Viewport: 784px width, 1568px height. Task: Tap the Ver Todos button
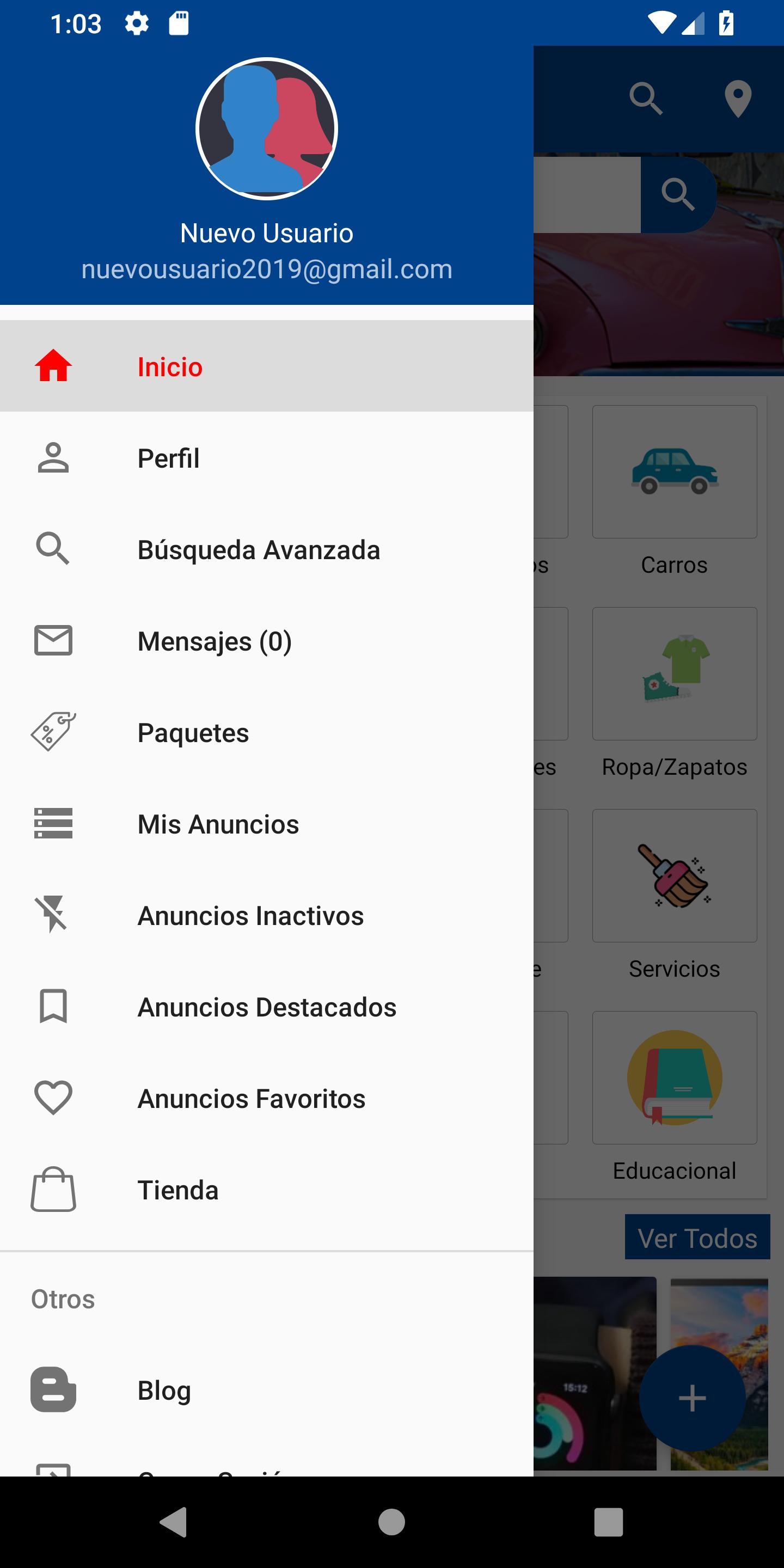coord(697,1237)
